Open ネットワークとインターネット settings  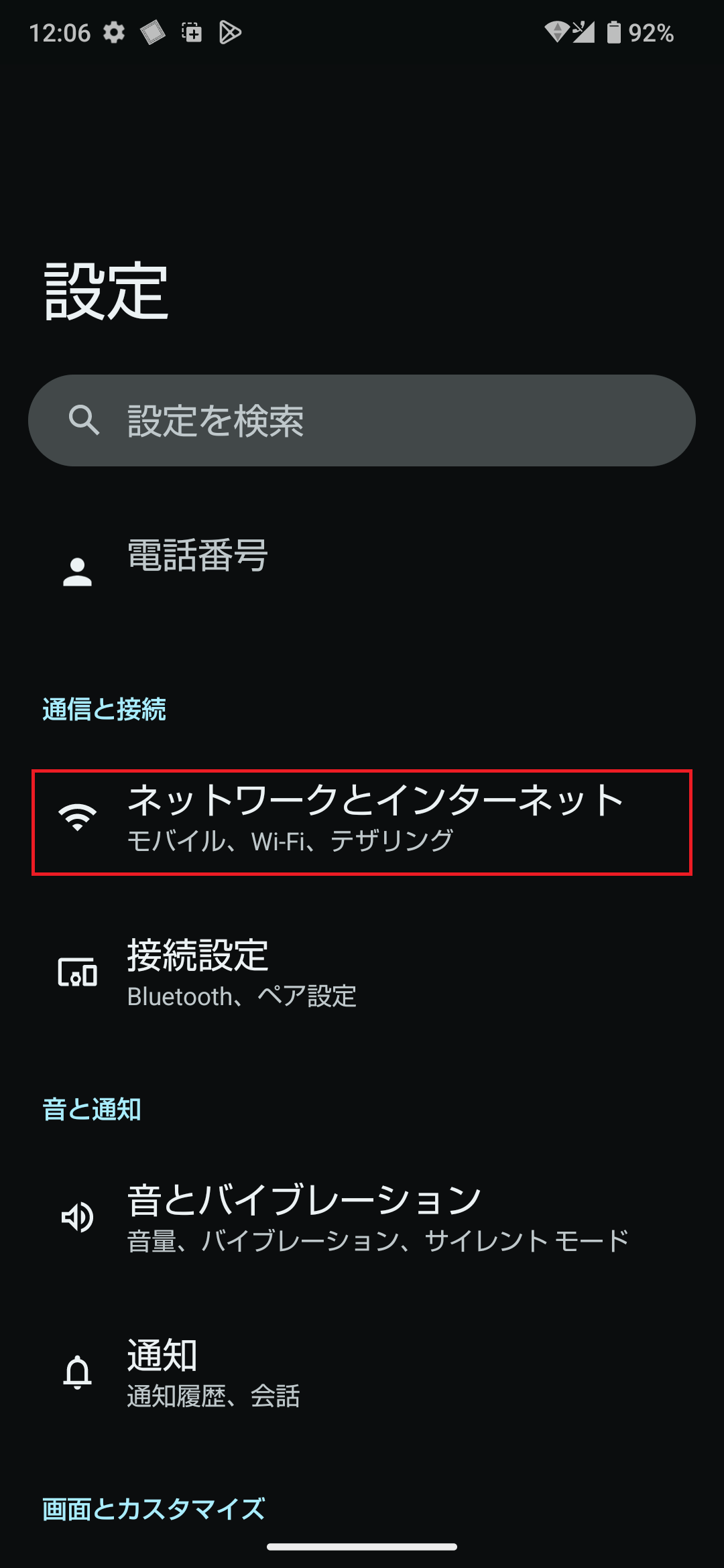click(362, 822)
